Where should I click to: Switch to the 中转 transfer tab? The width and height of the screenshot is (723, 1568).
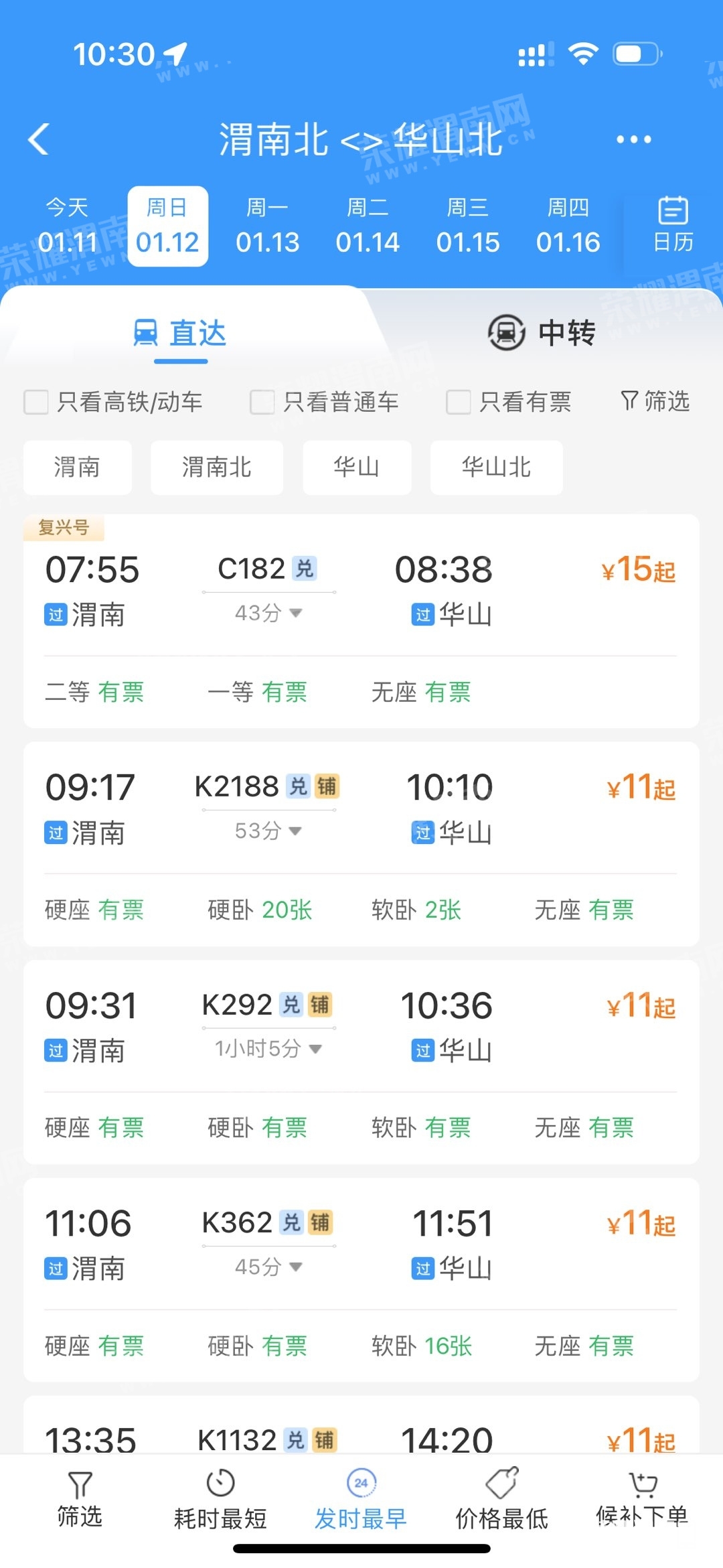click(x=542, y=333)
